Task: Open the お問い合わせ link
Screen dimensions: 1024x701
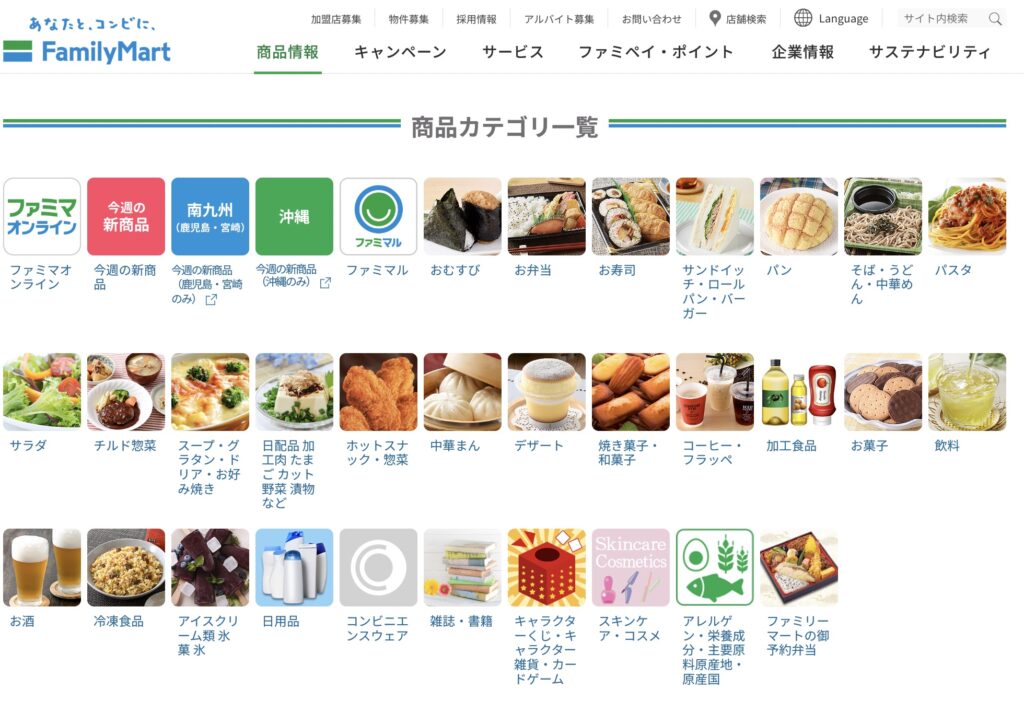Action: point(651,18)
